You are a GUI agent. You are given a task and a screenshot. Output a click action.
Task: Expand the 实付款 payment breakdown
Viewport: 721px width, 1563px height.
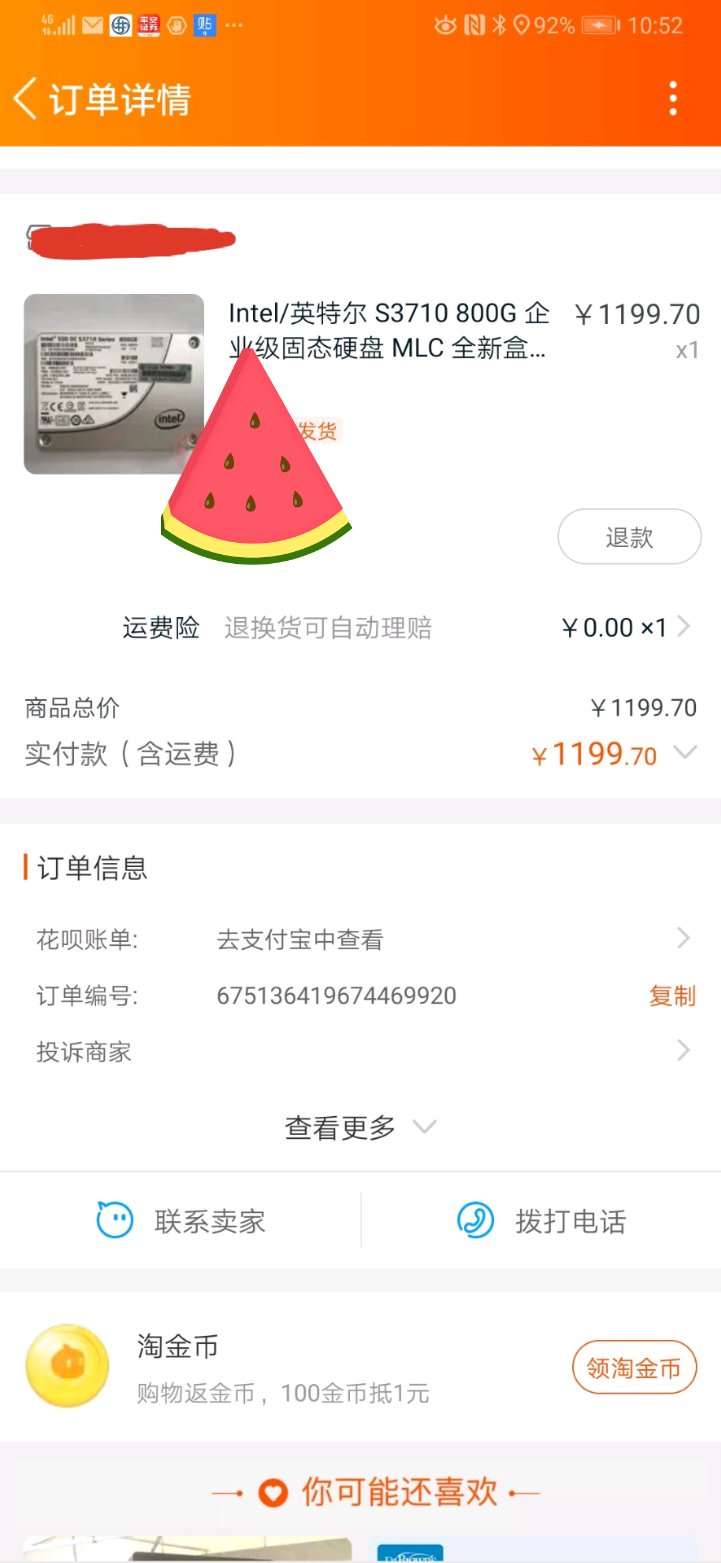click(x=685, y=753)
